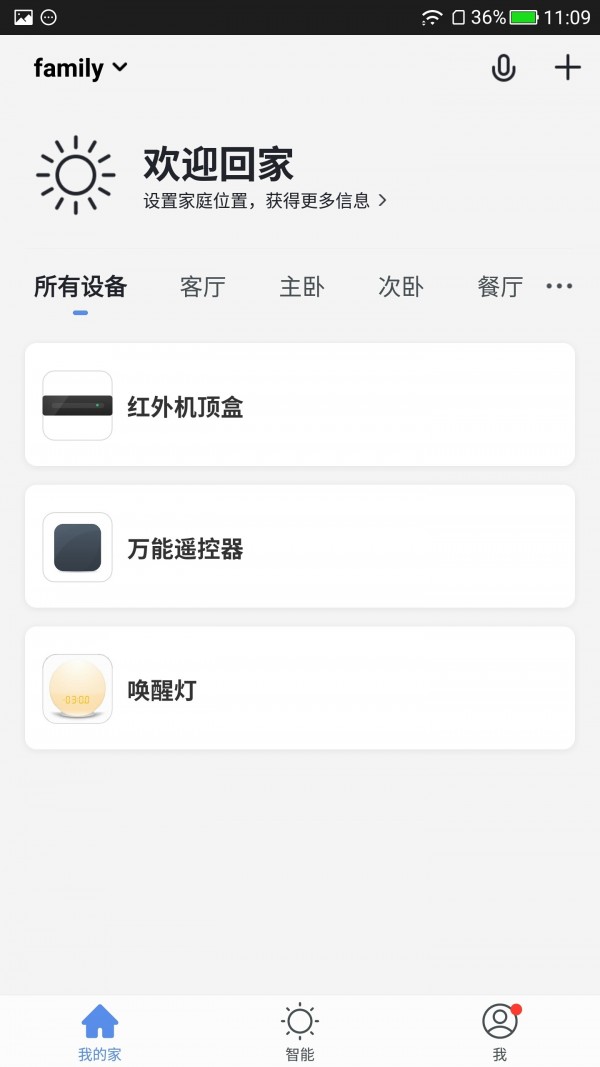Select the 主卧 room tab
Viewport: 600px width, 1067px height.
(301, 287)
